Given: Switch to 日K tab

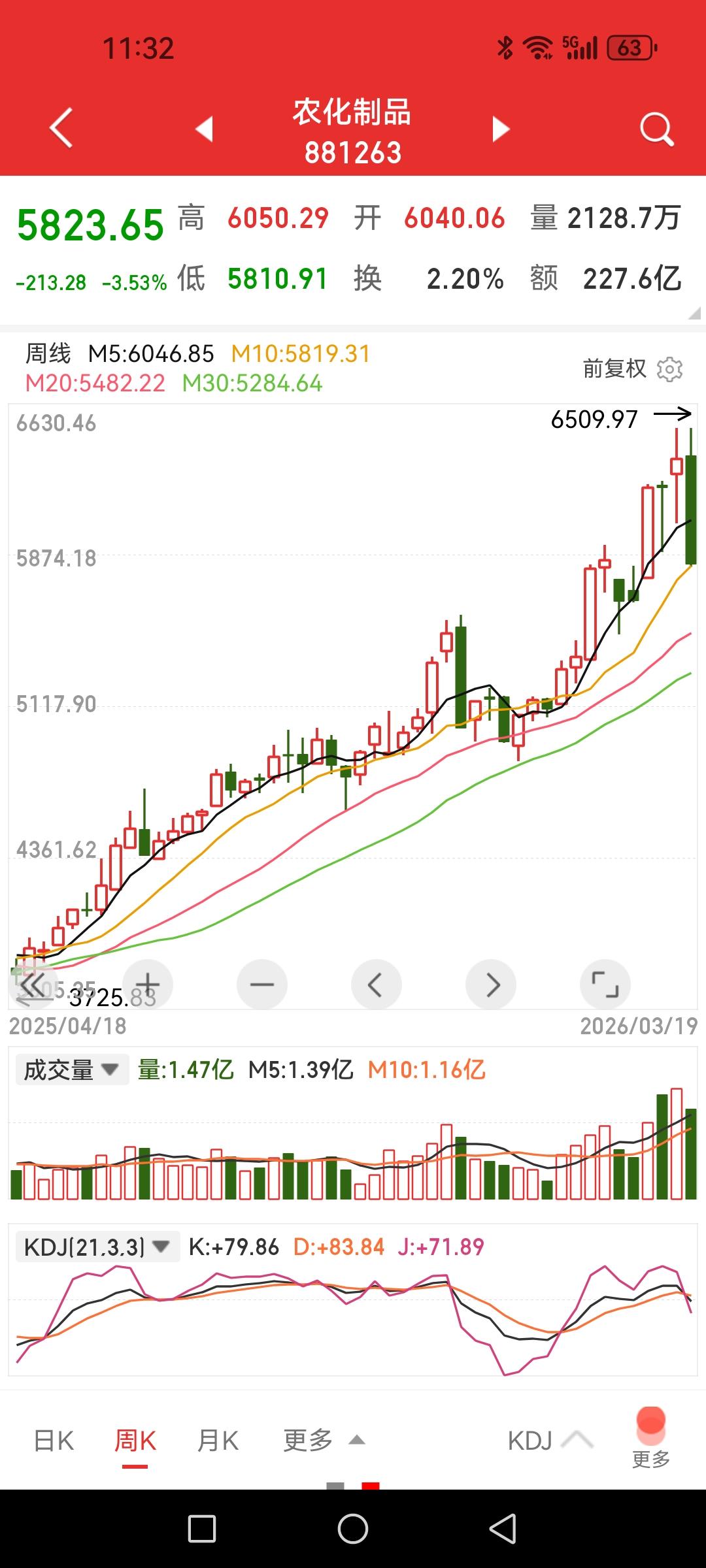Looking at the screenshot, I should [54, 1440].
